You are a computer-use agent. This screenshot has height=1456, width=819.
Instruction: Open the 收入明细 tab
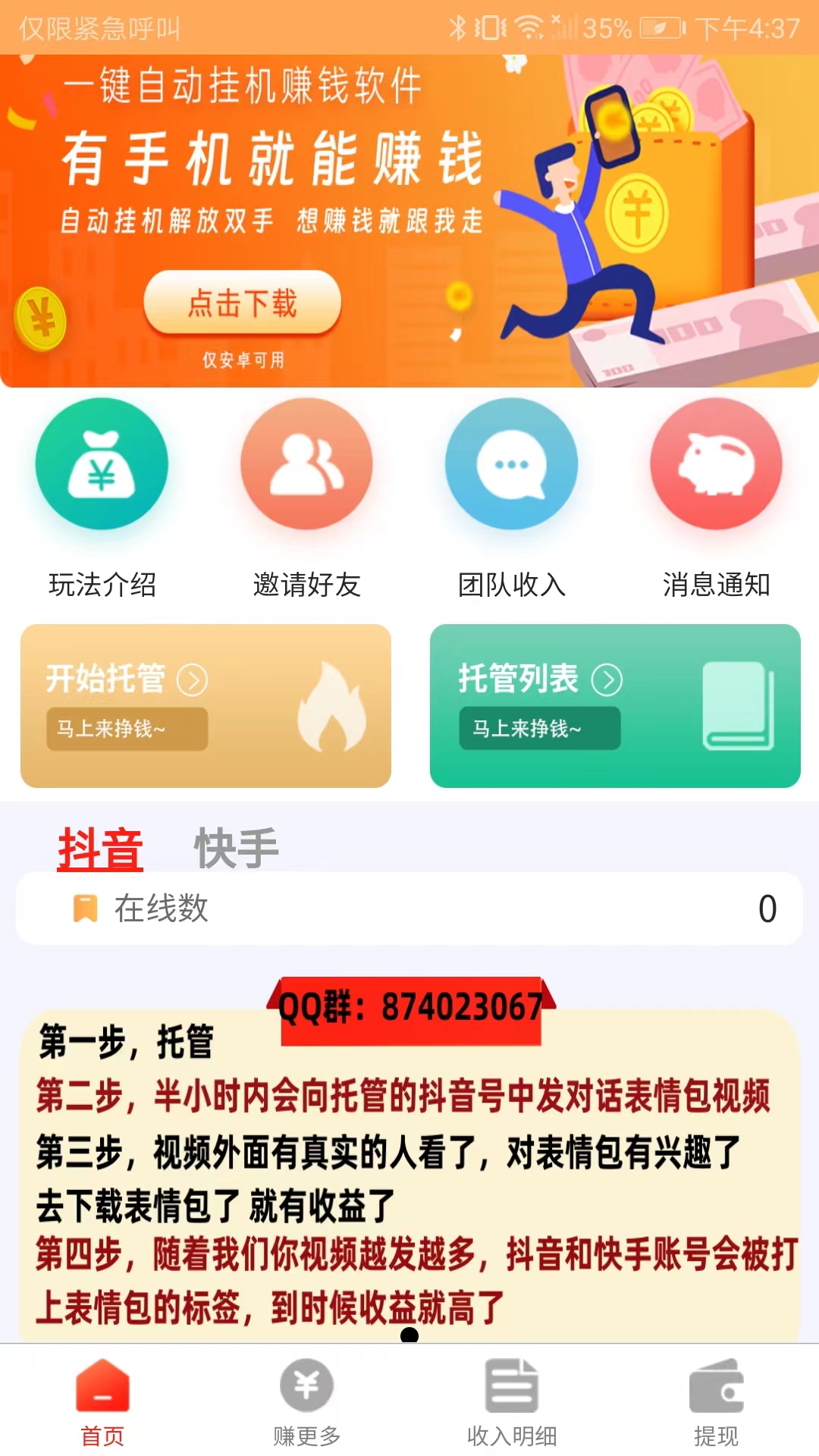[512, 1402]
